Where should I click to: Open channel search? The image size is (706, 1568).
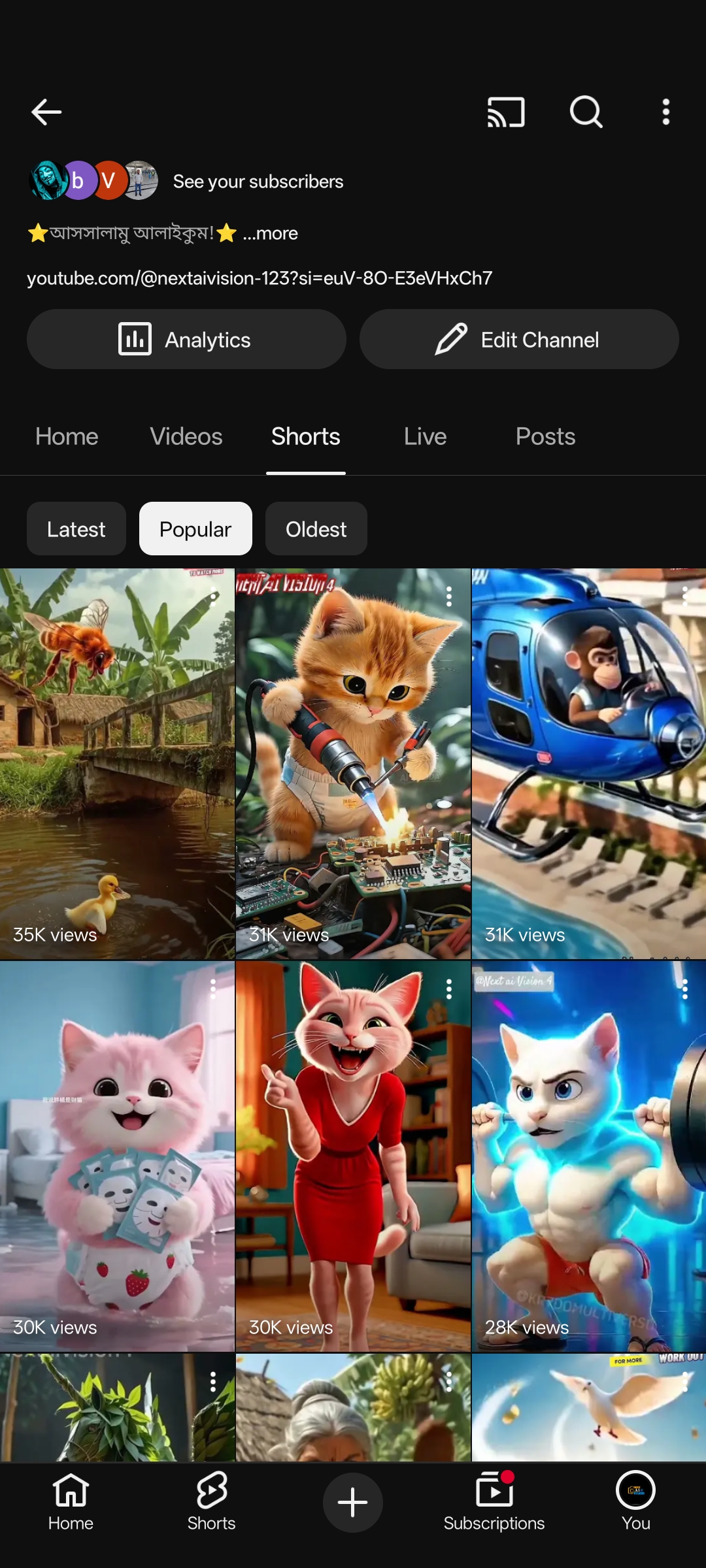click(x=586, y=112)
